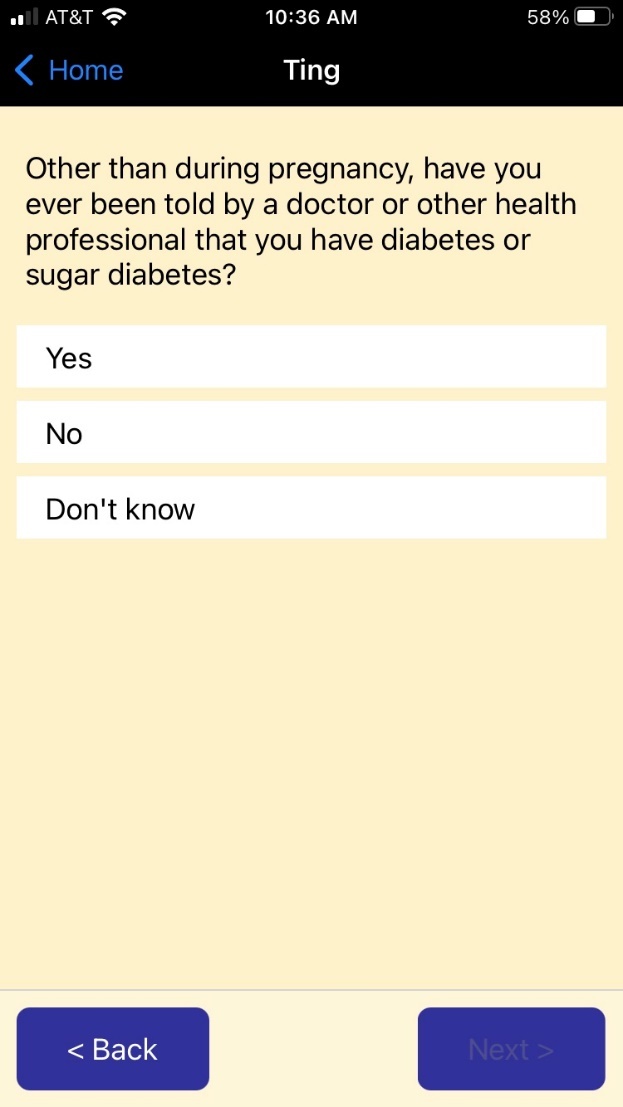The image size is (623, 1107).
Task: Tap the Next button
Action: [511, 1049]
